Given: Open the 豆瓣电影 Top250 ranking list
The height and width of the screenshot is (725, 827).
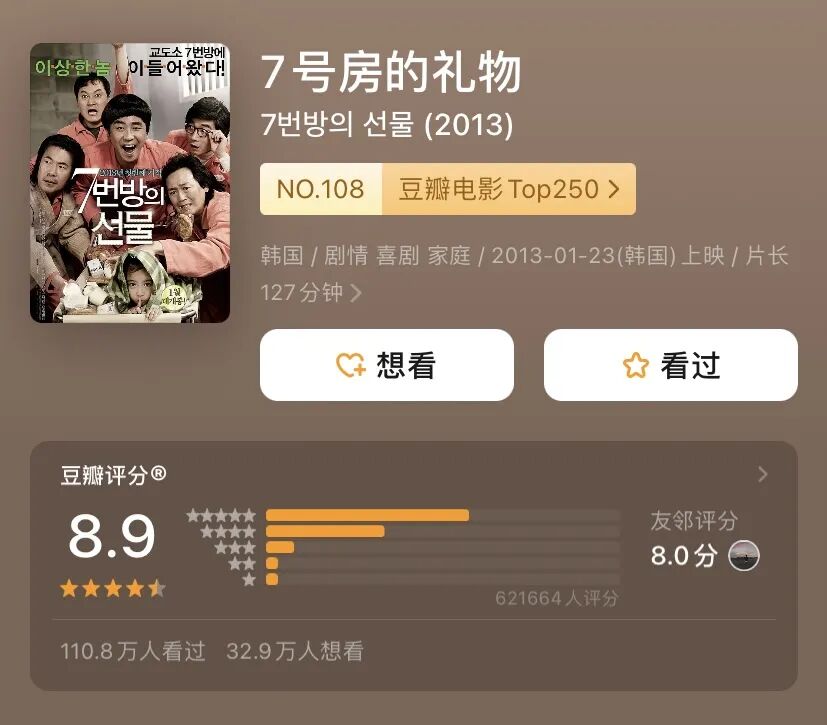Looking at the screenshot, I should (509, 189).
